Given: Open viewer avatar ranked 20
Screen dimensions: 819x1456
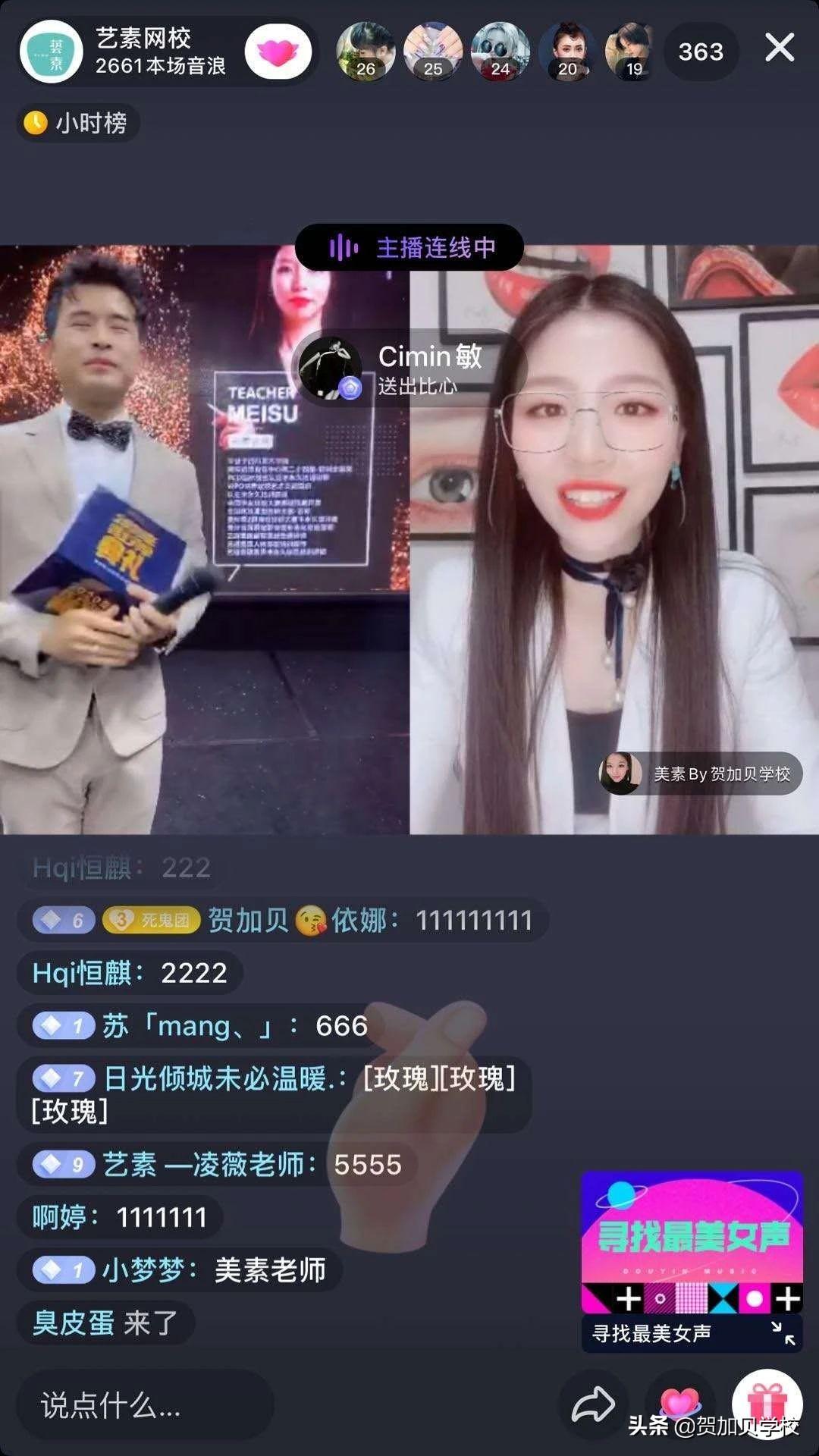Looking at the screenshot, I should (567, 52).
